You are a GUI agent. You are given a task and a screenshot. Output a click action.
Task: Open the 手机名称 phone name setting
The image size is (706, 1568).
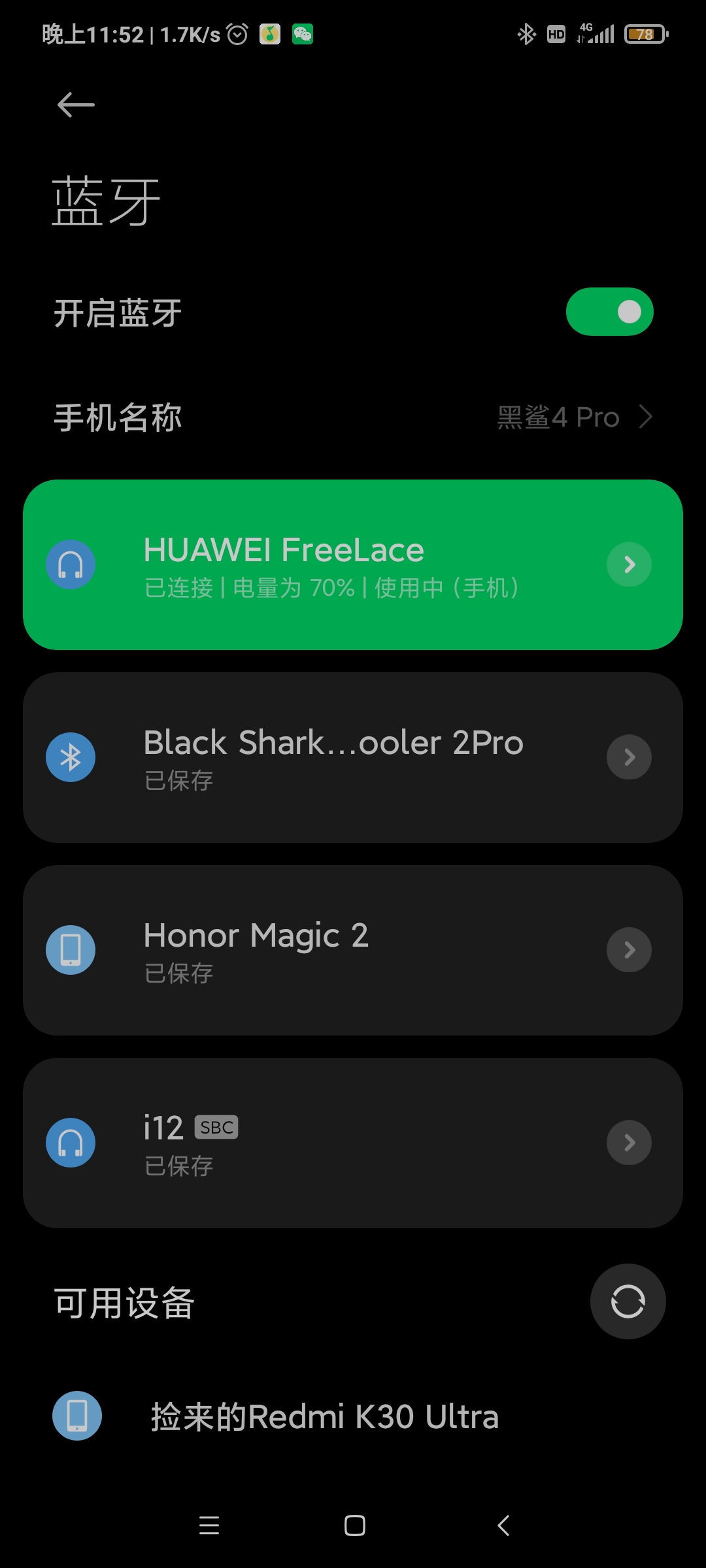(353, 417)
